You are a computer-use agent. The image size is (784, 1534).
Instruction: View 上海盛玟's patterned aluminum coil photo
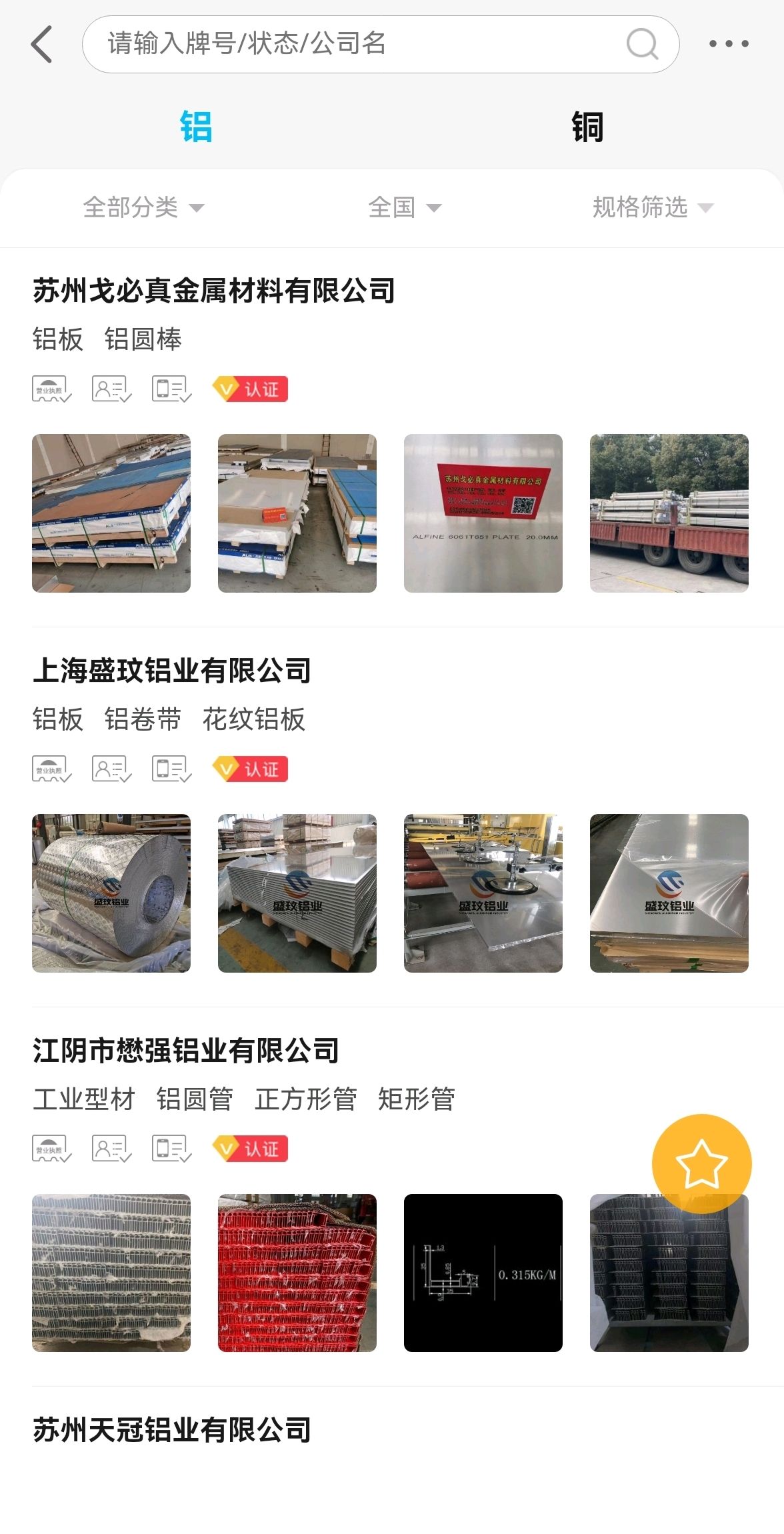pyautogui.click(x=111, y=893)
